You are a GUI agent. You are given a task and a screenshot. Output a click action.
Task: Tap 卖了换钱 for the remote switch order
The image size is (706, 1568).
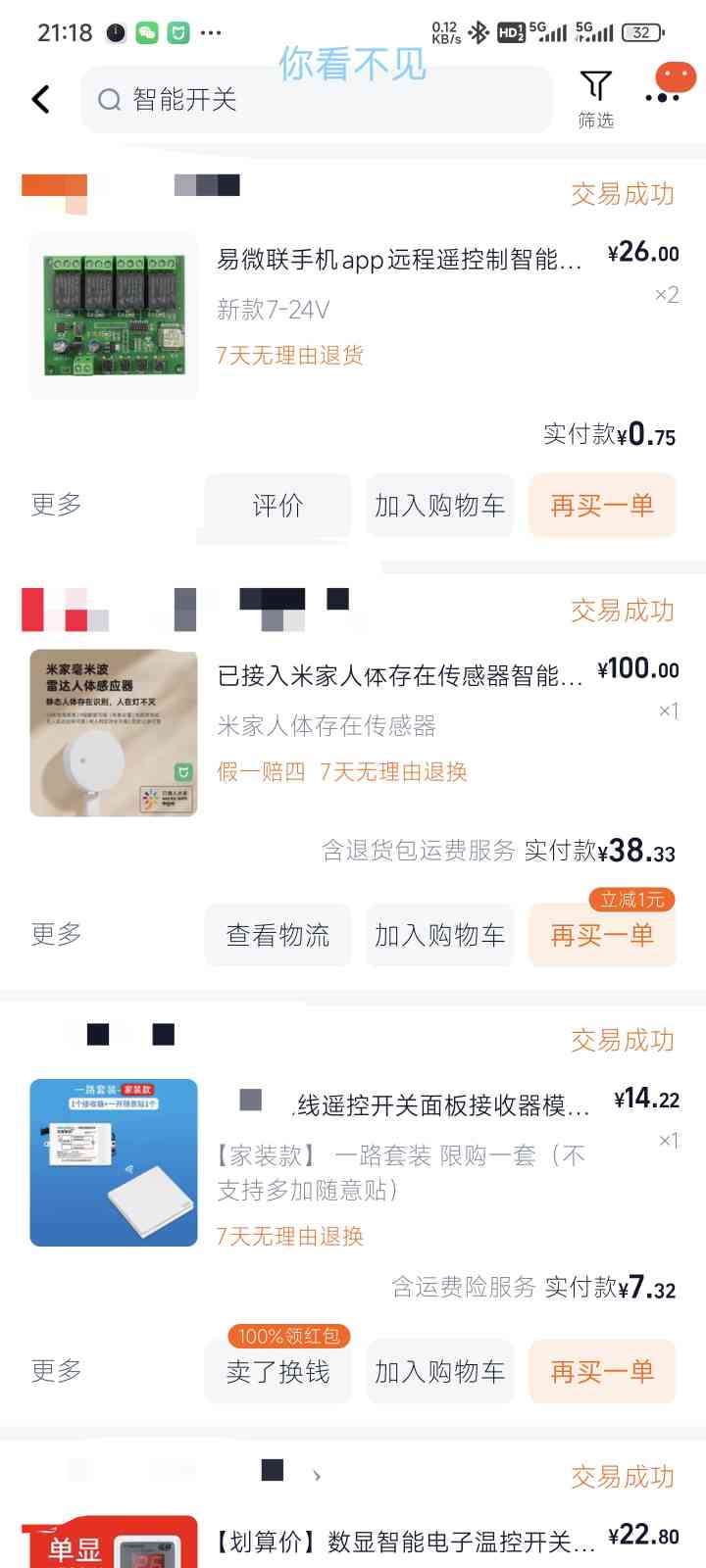pyautogui.click(x=277, y=1371)
